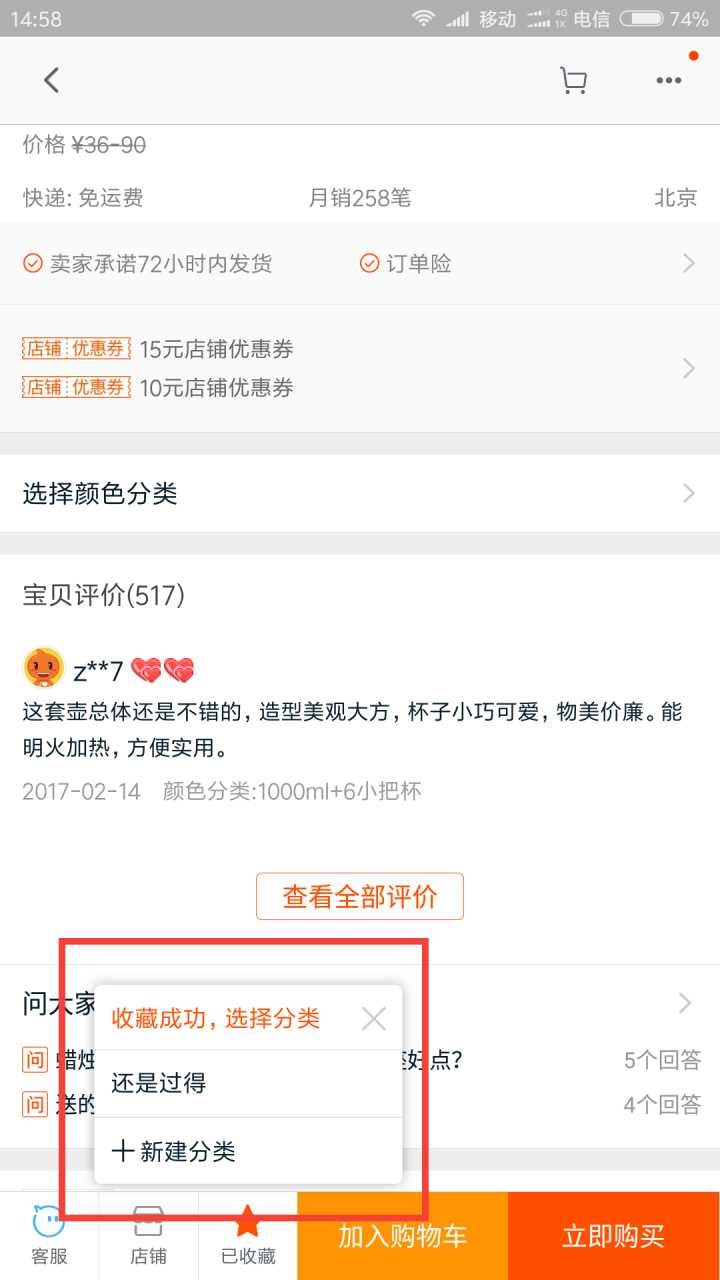Open the shopping cart icon

click(x=573, y=81)
